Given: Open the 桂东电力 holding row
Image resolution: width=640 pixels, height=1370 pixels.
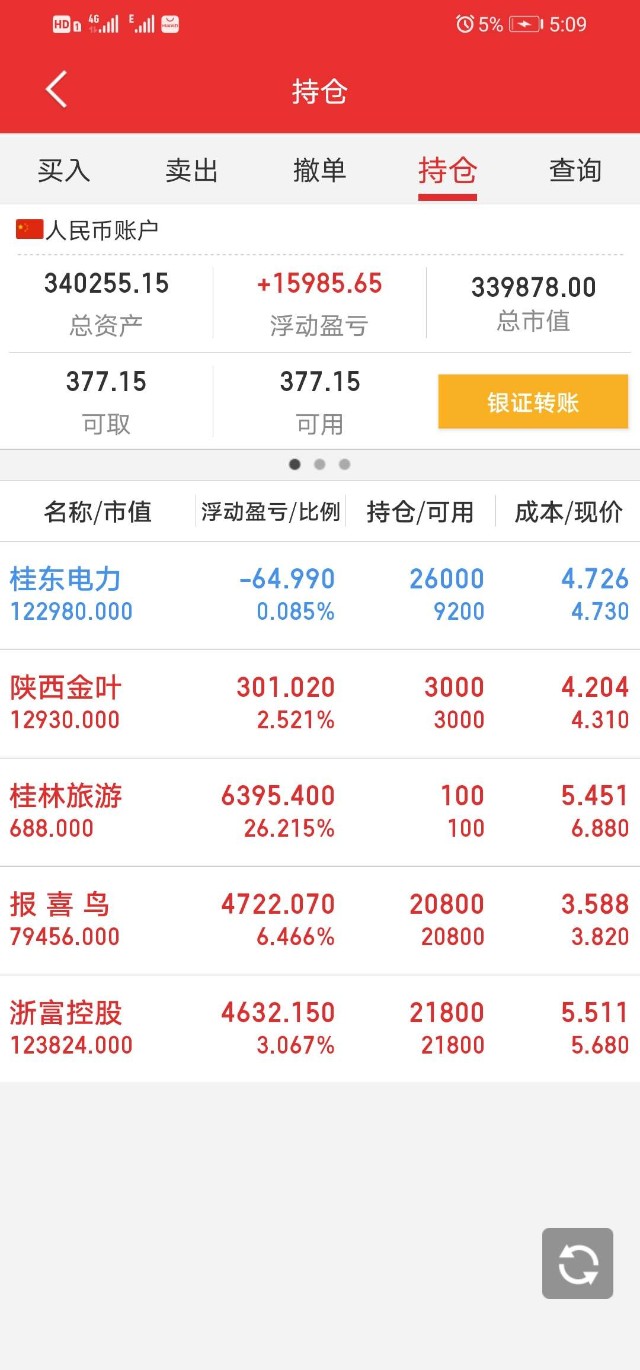Looking at the screenshot, I should tap(320, 595).
